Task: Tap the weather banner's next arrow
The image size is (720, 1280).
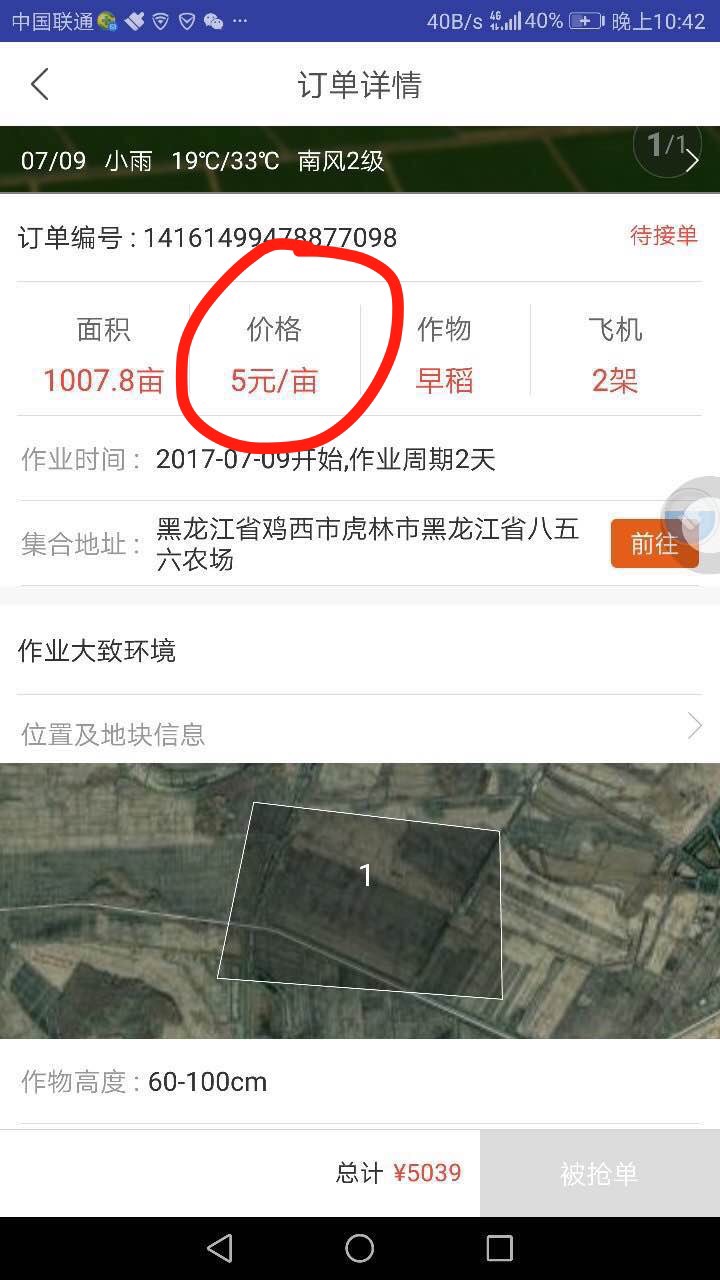Action: (692, 160)
